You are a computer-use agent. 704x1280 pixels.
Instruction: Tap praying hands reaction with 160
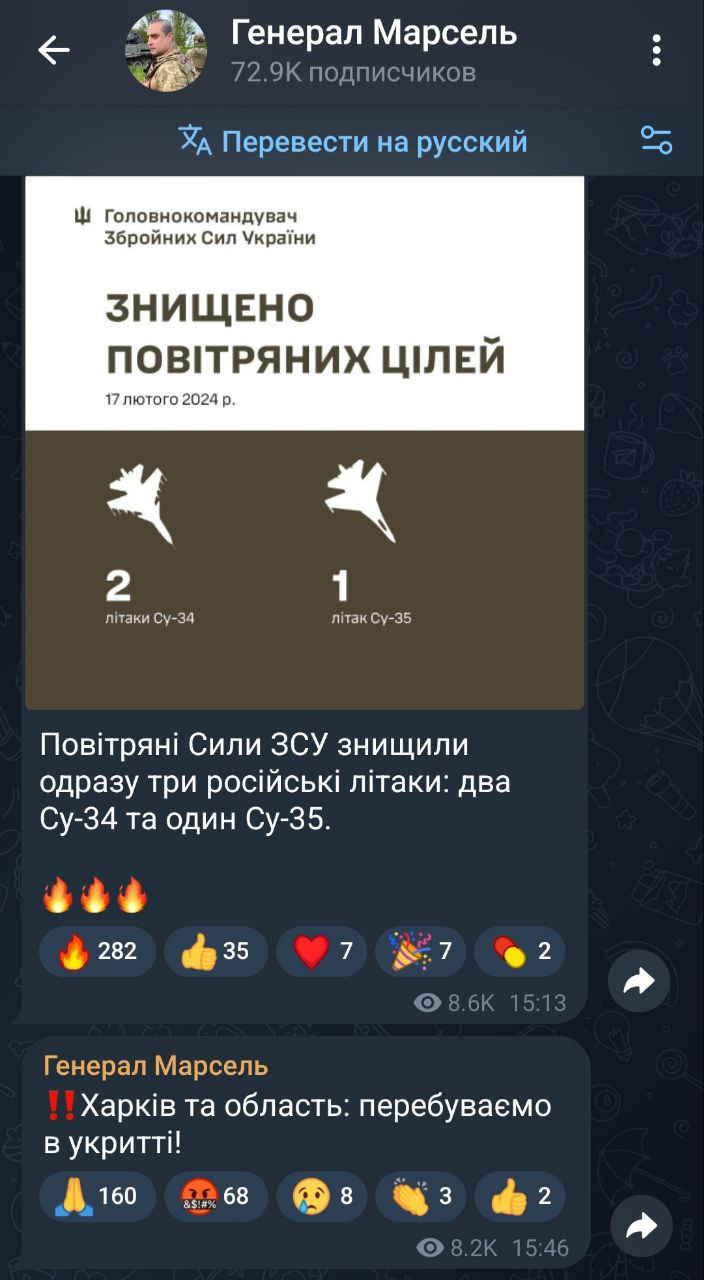97,1196
